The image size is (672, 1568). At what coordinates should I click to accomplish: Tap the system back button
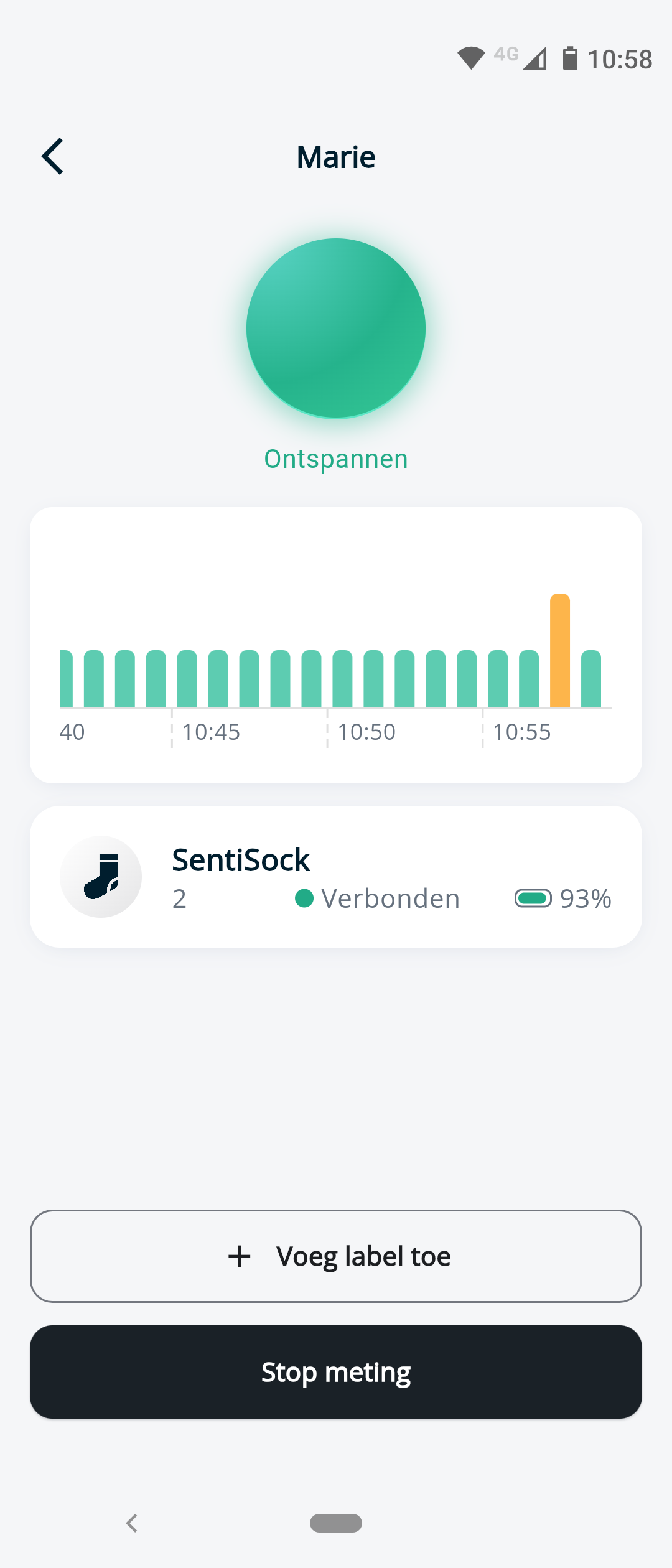pos(132,1523)
